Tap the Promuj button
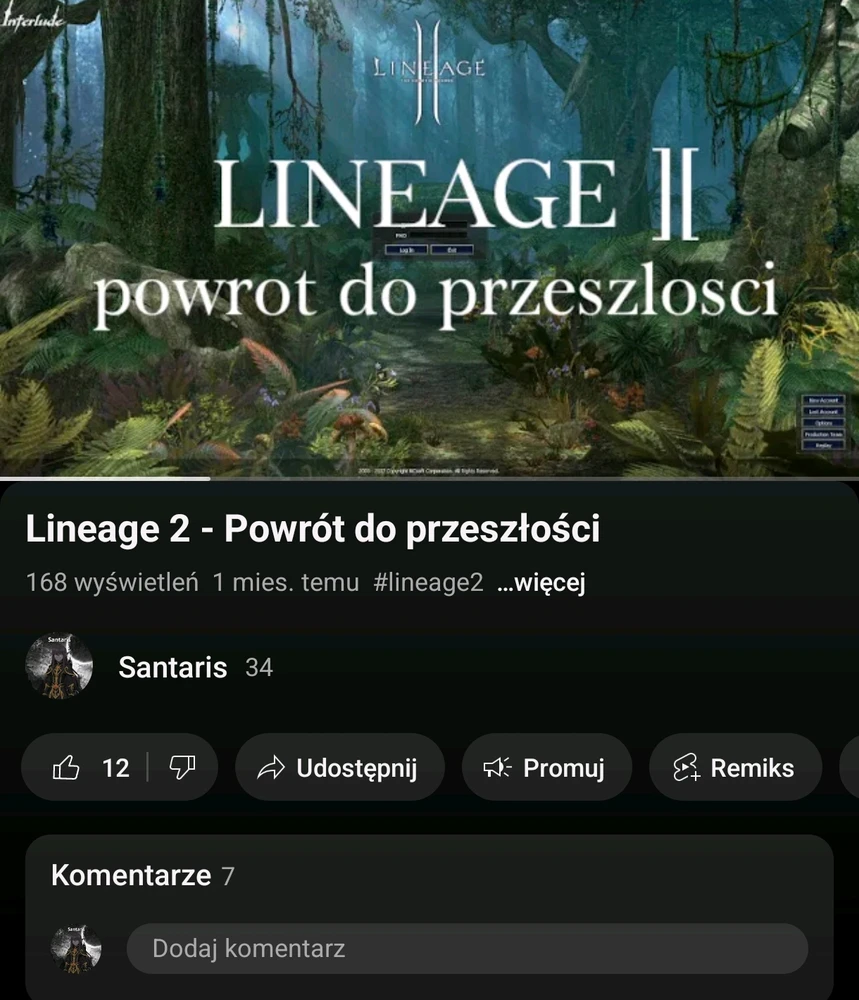The height and width of the screenshot is (1000, 859). tap(546, 767)
